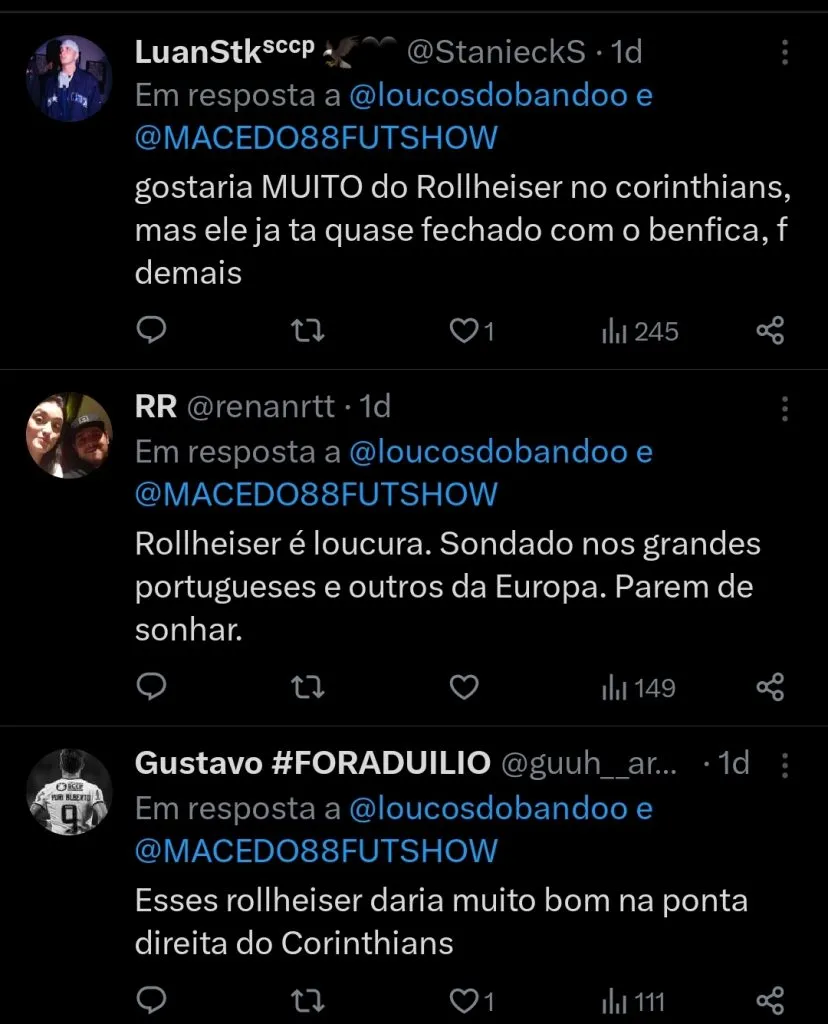828x1024 pixels.
Task: Open the share menu on RR's tweet
Action: 770,687
